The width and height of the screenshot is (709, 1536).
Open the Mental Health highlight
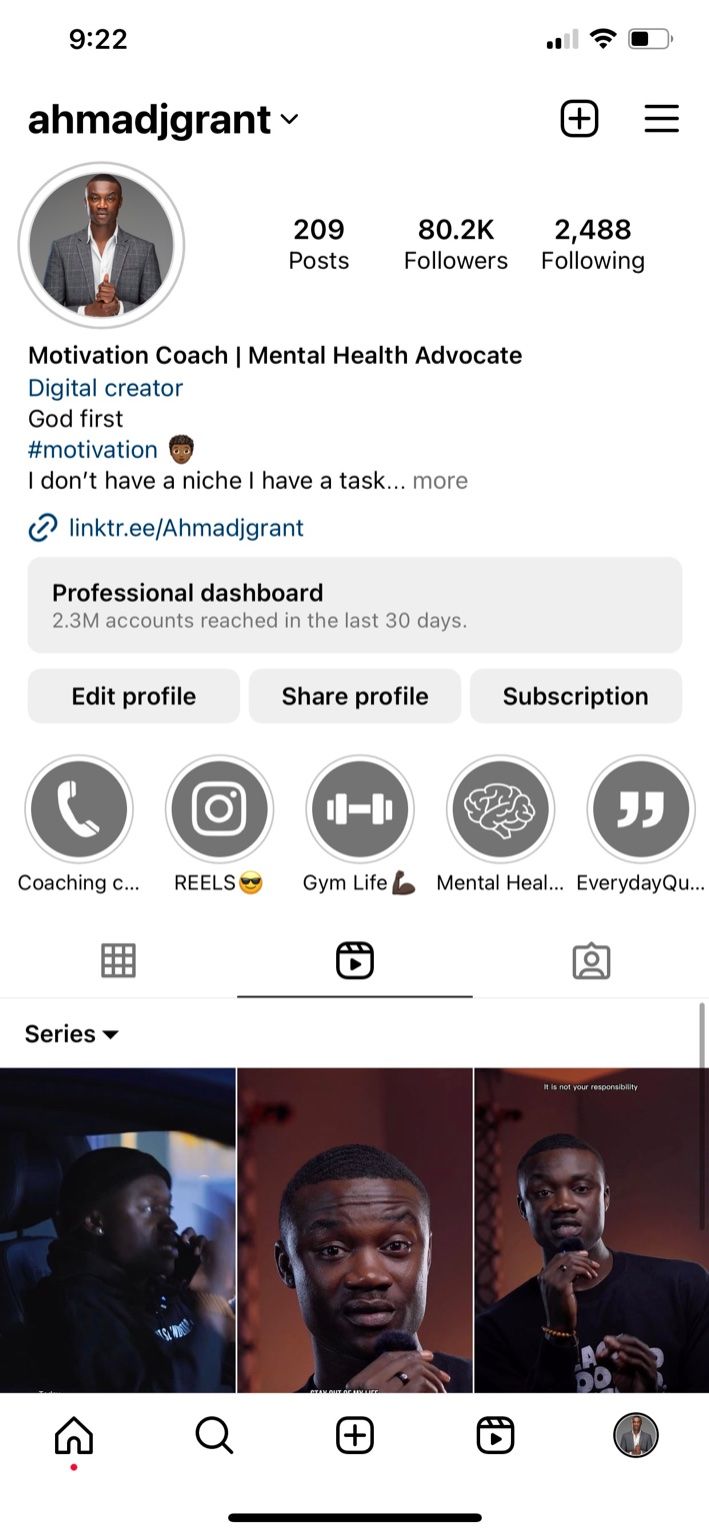pyautogui.click(x=500, y=809)
